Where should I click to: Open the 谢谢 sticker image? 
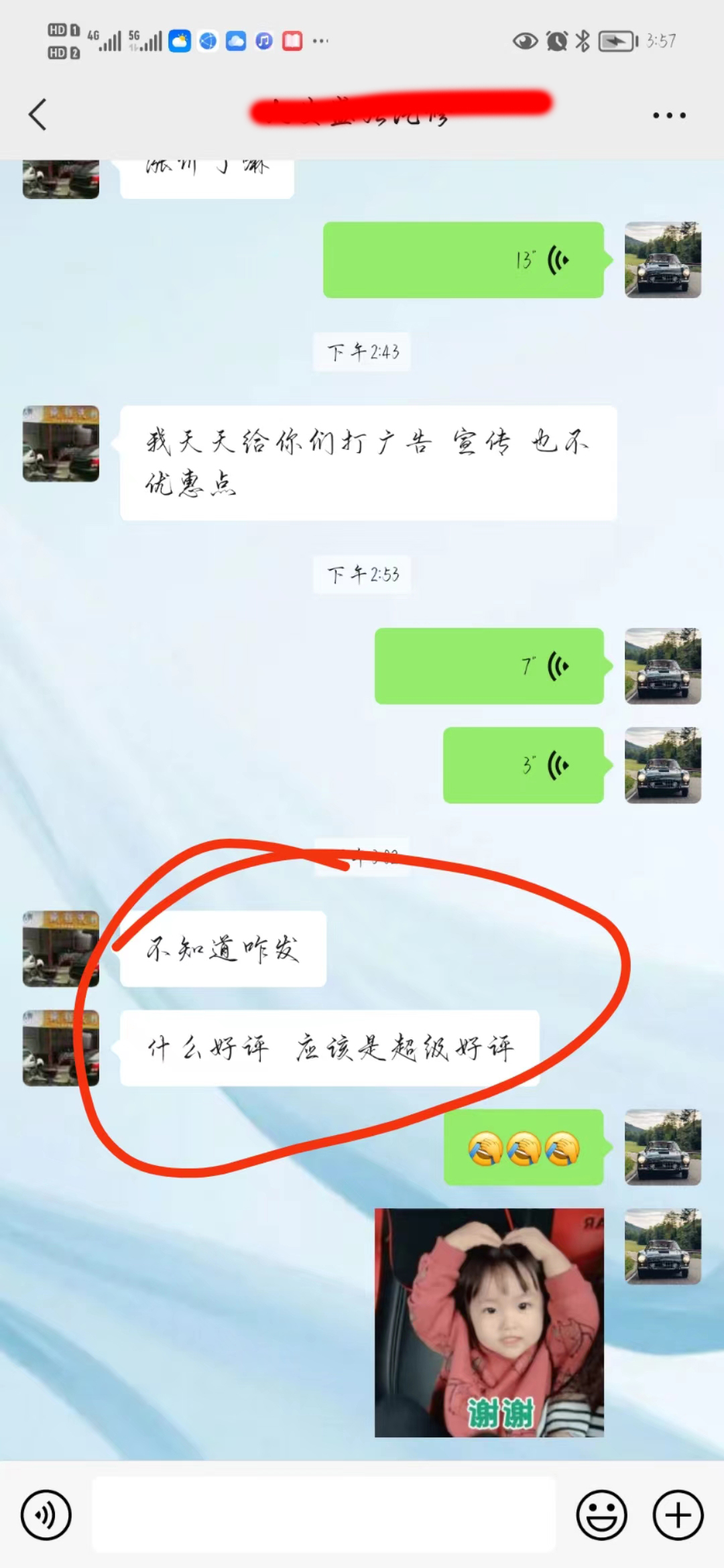point(489,1322)
